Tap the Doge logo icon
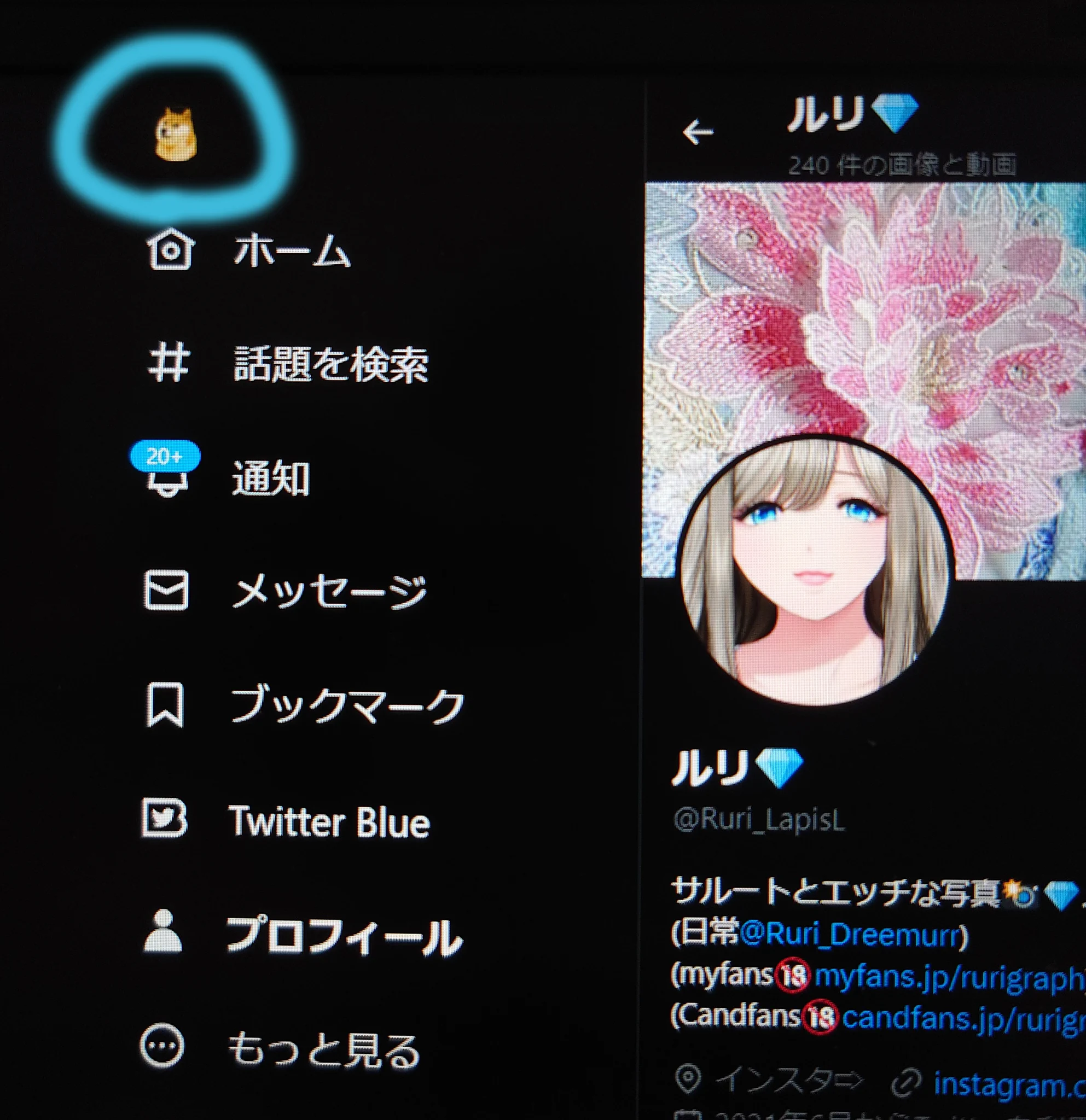1086x1120 pixels. (x=176, y=135)
